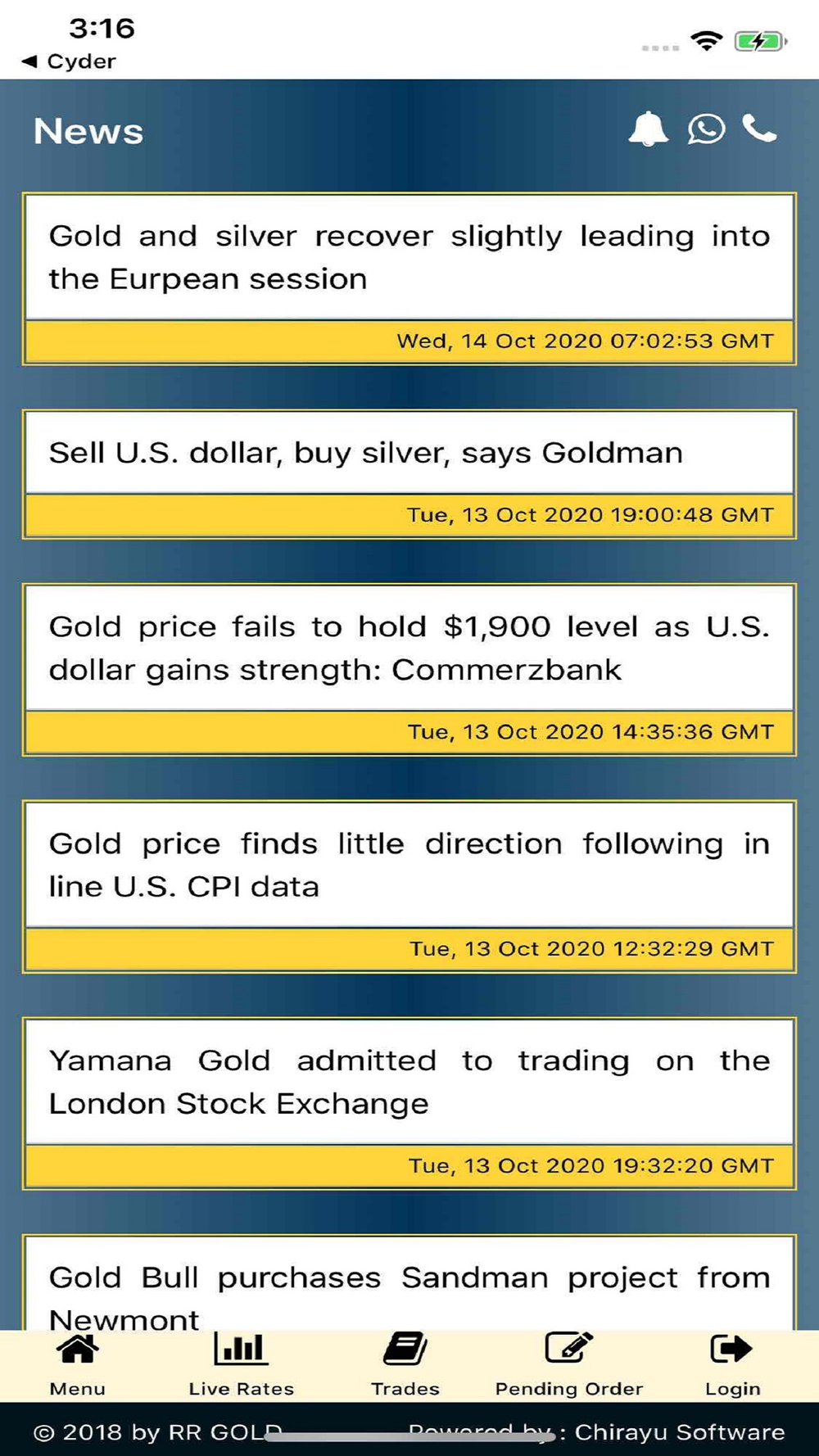View article on U.S. CPI data
The image size is (819, 1456).
(409, 887)
